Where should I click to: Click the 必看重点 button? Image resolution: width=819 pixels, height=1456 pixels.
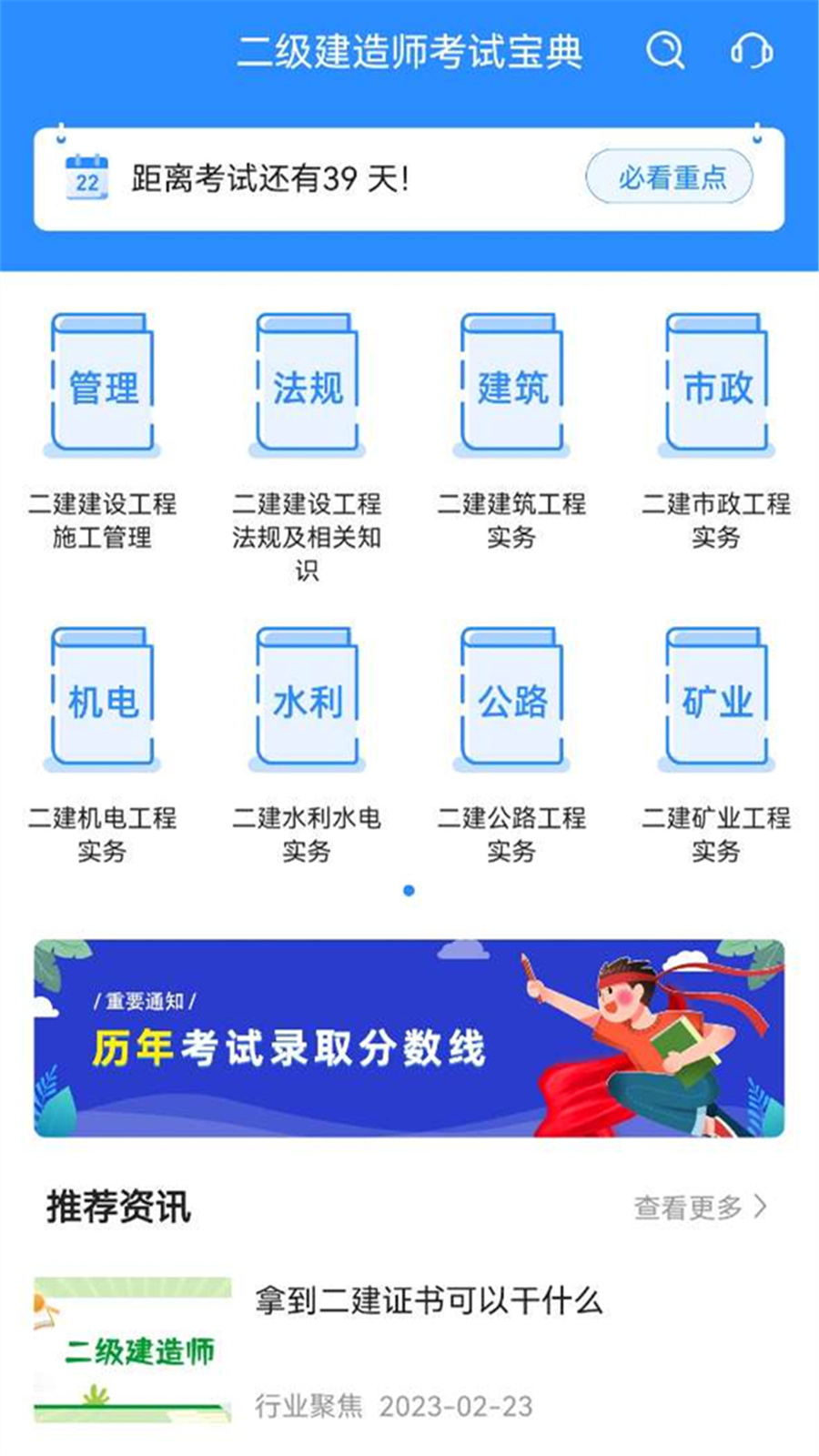pos(670,178)
